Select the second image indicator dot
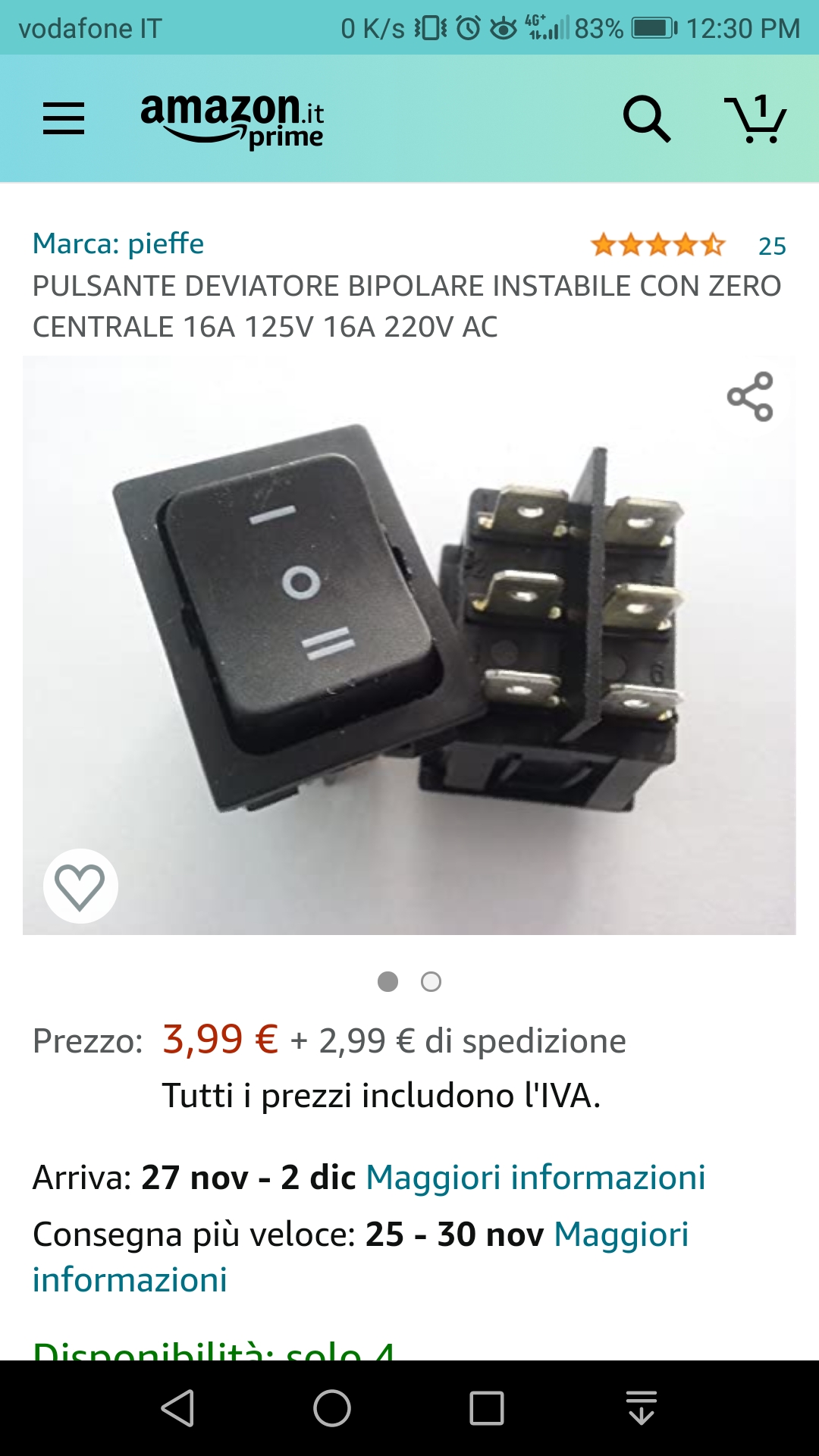Viewport: 819px width, 1456px height. (x=431, y=981)
